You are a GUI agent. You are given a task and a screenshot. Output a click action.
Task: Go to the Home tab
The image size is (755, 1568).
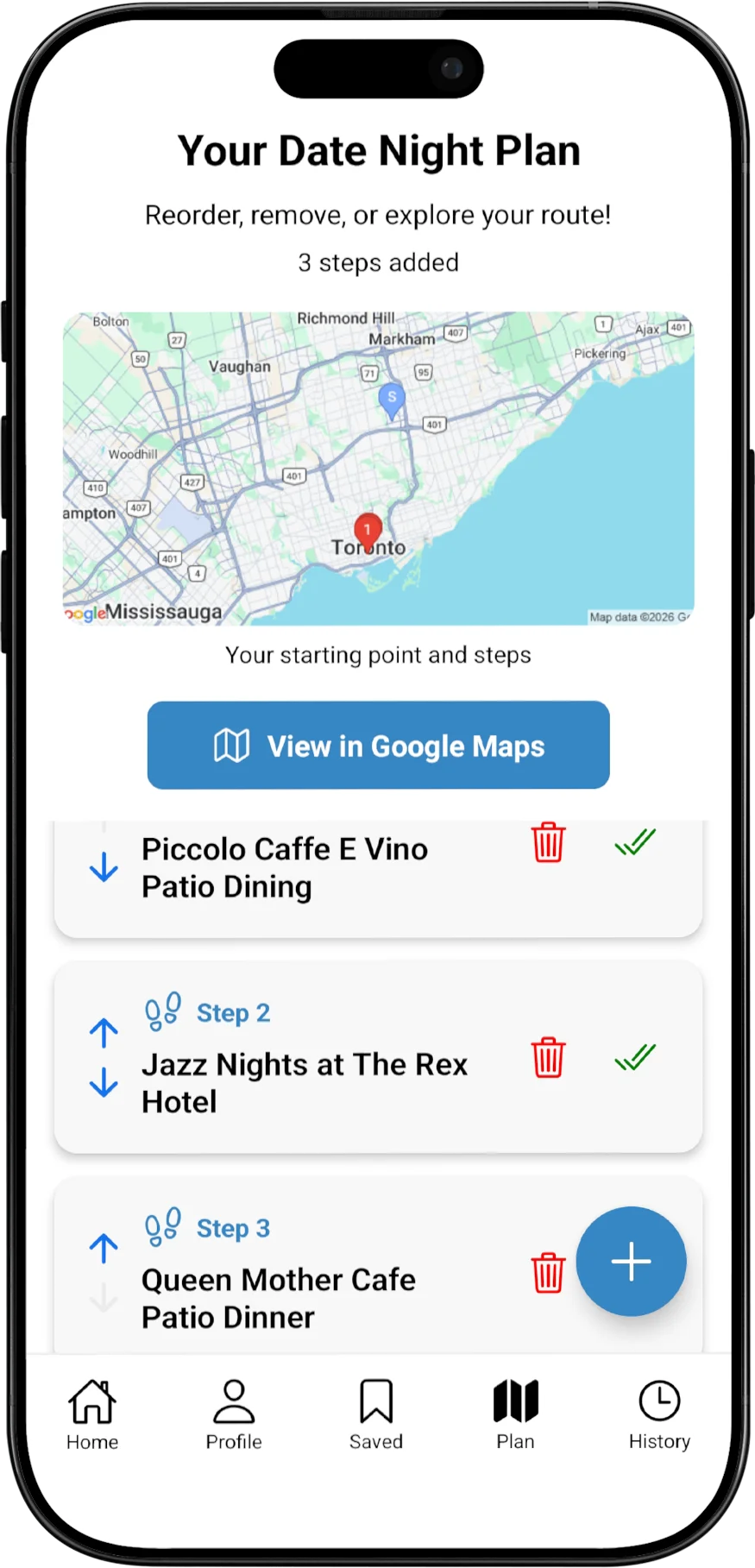92,1415
